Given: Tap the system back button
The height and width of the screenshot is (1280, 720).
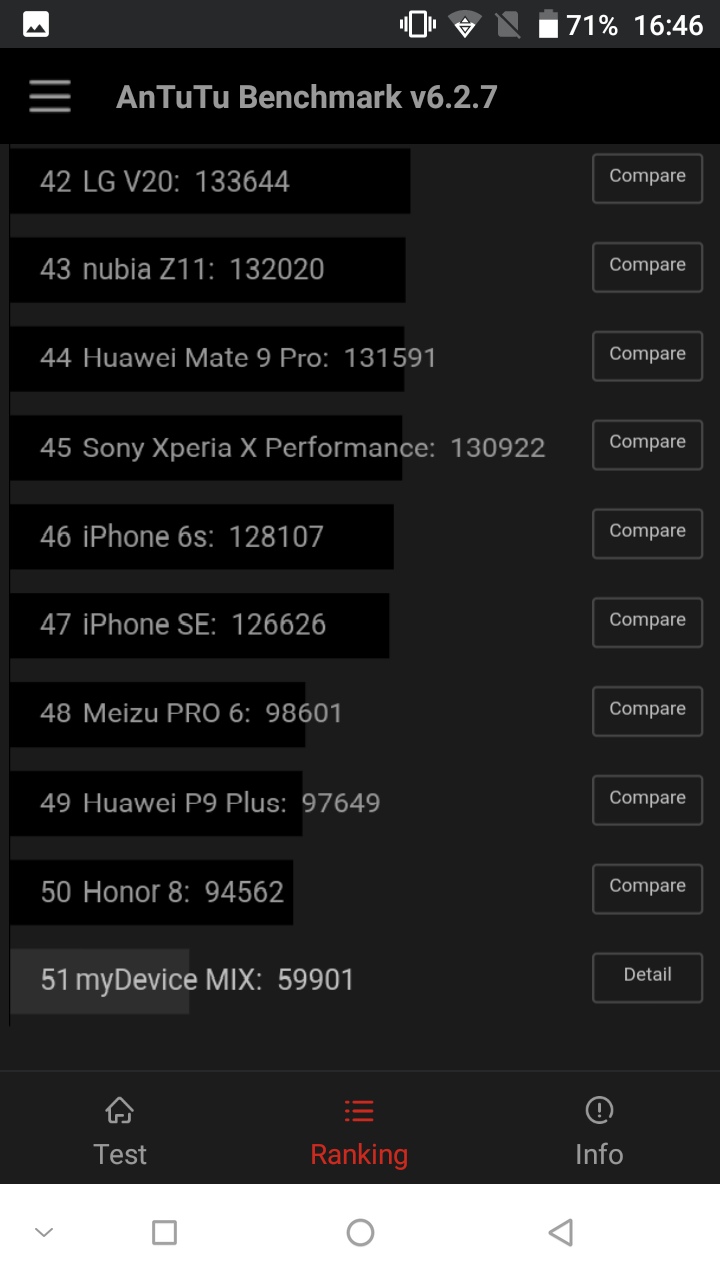Looking at the screenshot, I should click(x=561, y=1232).
